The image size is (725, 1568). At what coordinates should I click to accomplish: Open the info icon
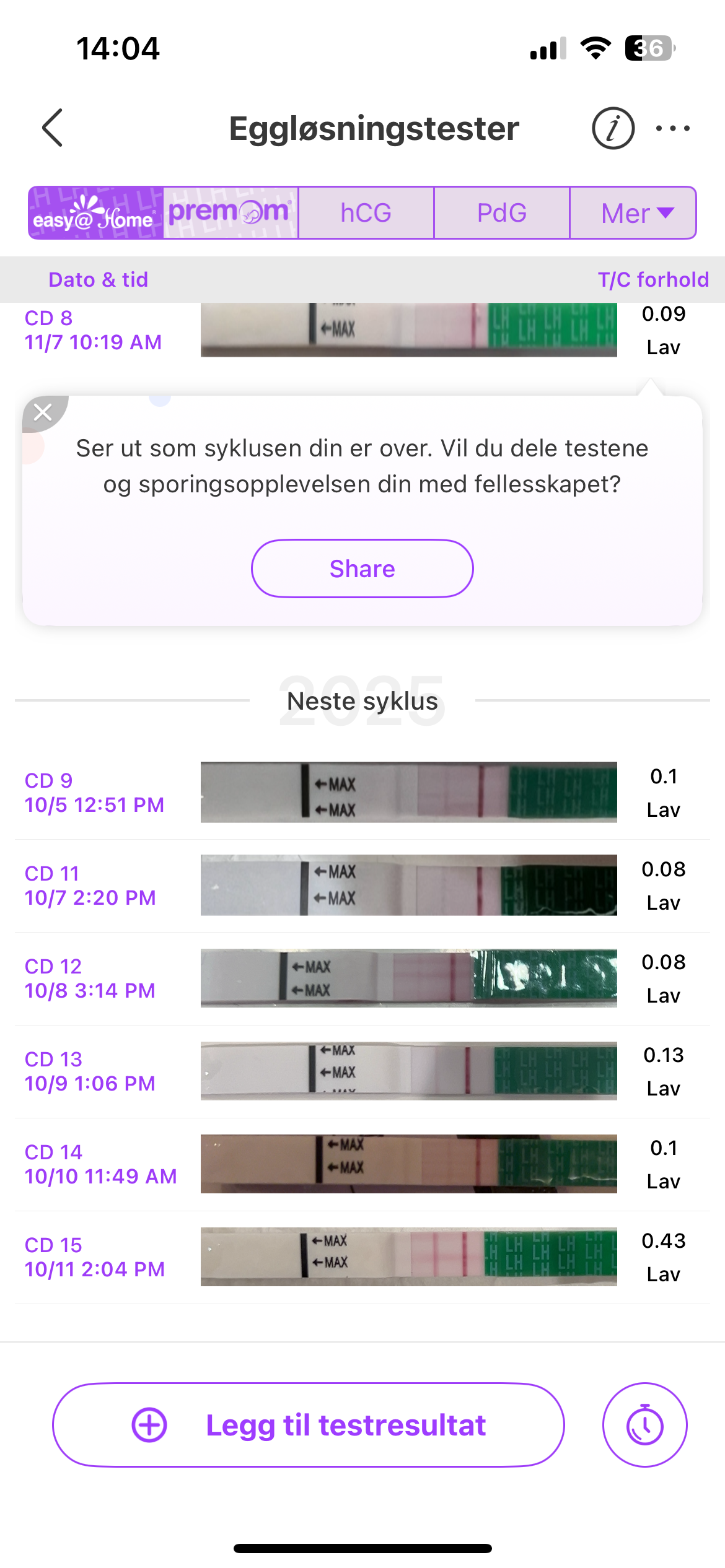tap(613, 128)
